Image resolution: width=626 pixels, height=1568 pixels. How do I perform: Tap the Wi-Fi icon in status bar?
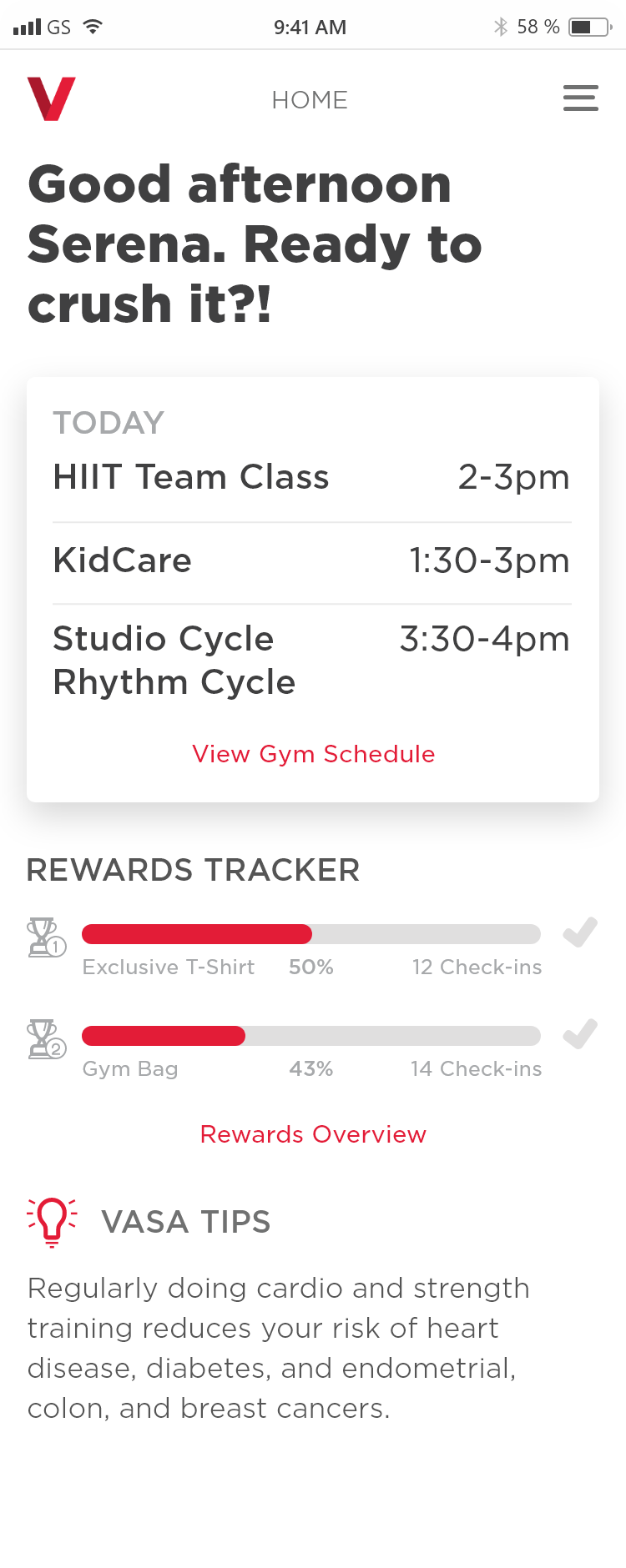[93, 26]
